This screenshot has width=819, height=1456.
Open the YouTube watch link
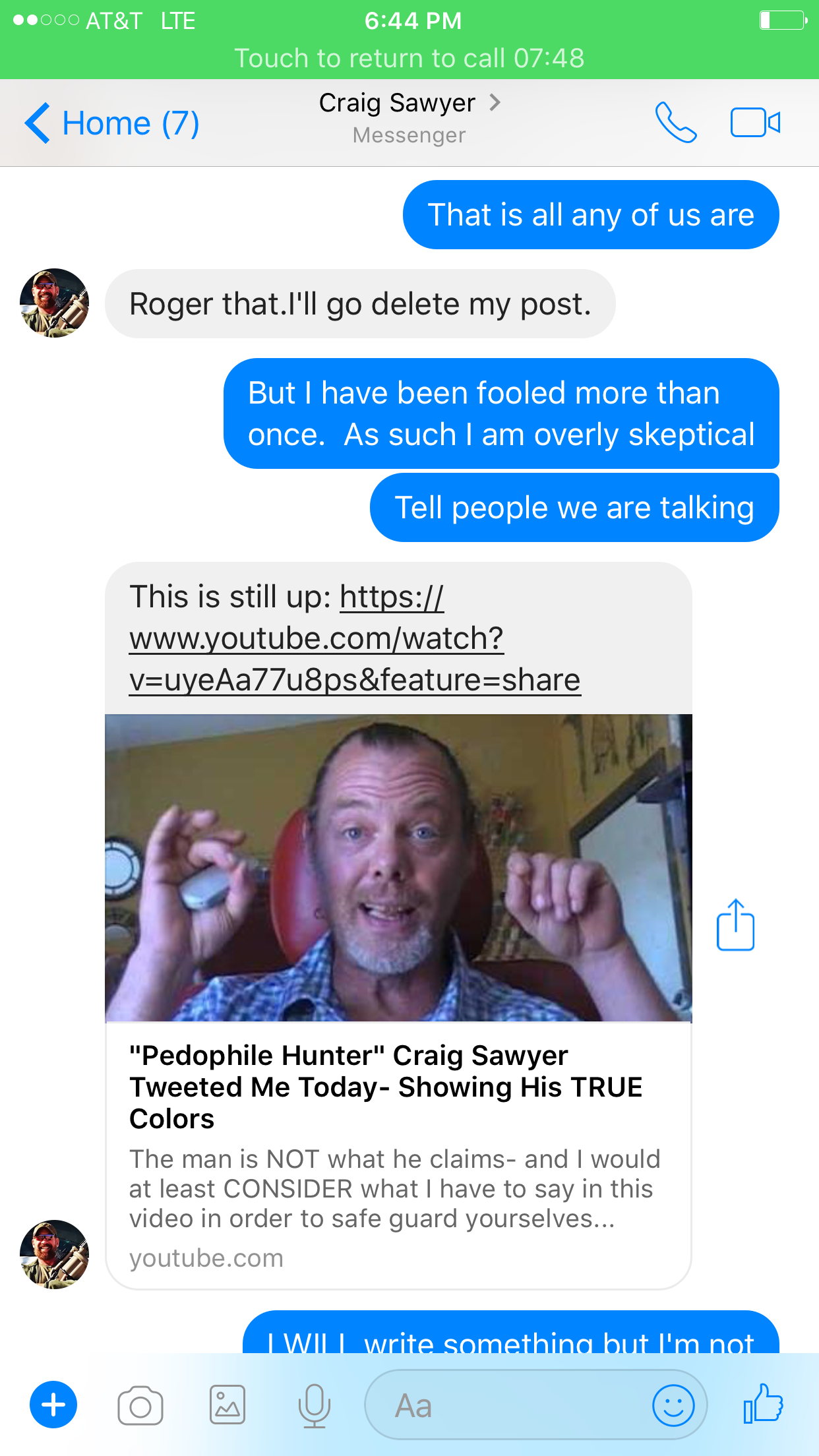click(x=354, y=639)
